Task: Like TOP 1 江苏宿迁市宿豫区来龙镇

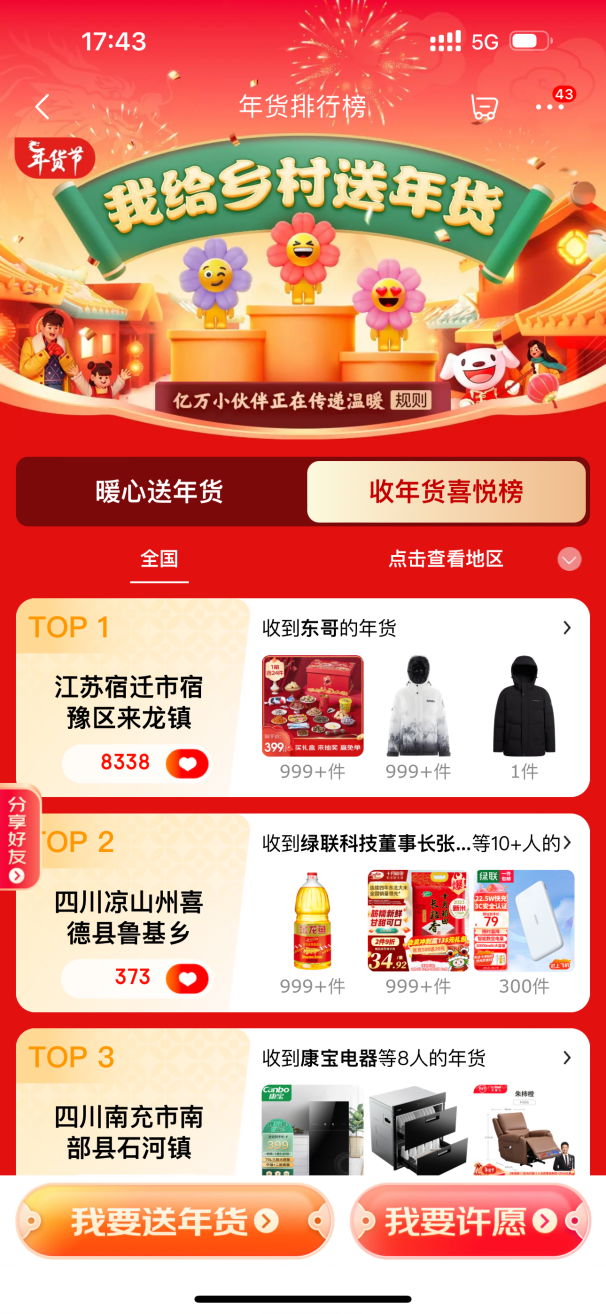Action: (187, 764)
